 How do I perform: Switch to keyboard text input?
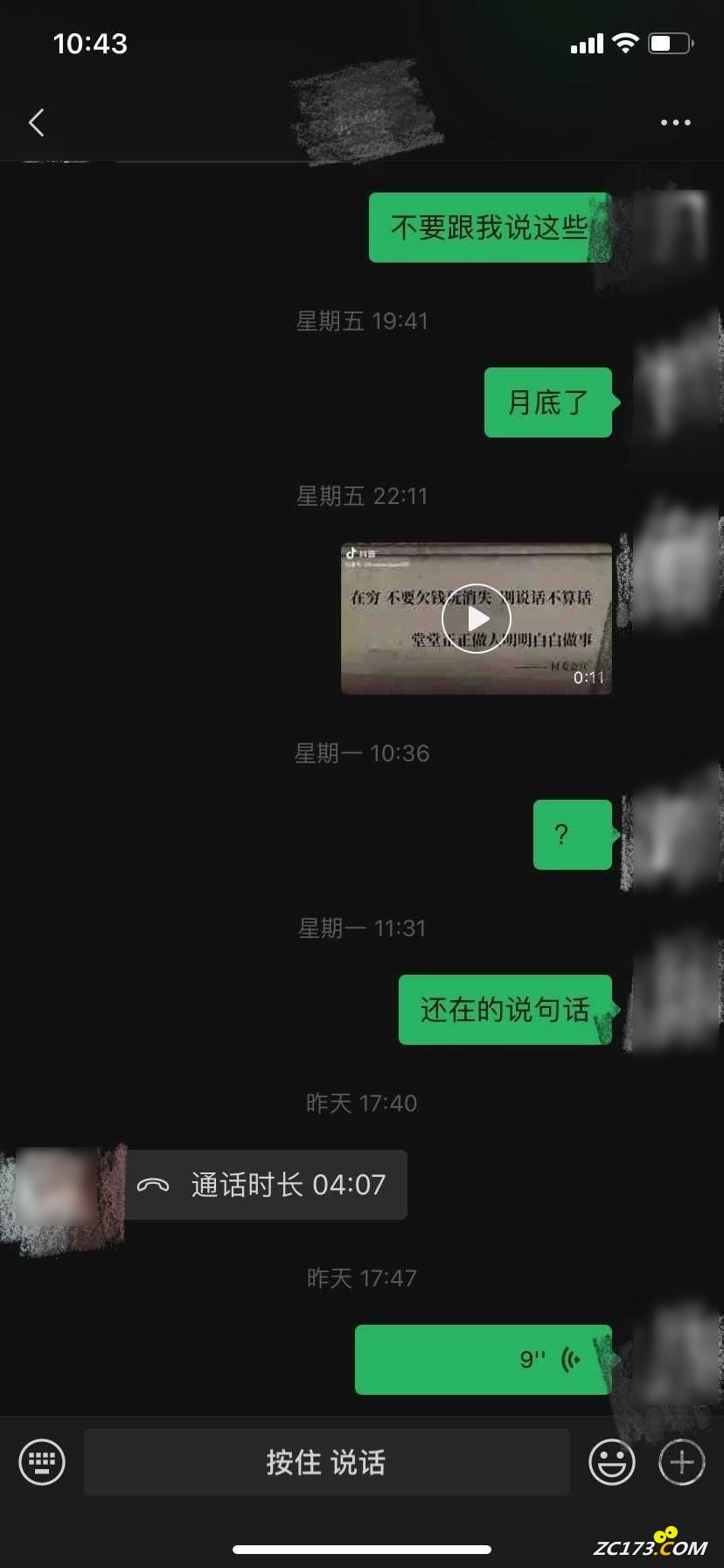pyautogui.click(x=42, y=1462)
